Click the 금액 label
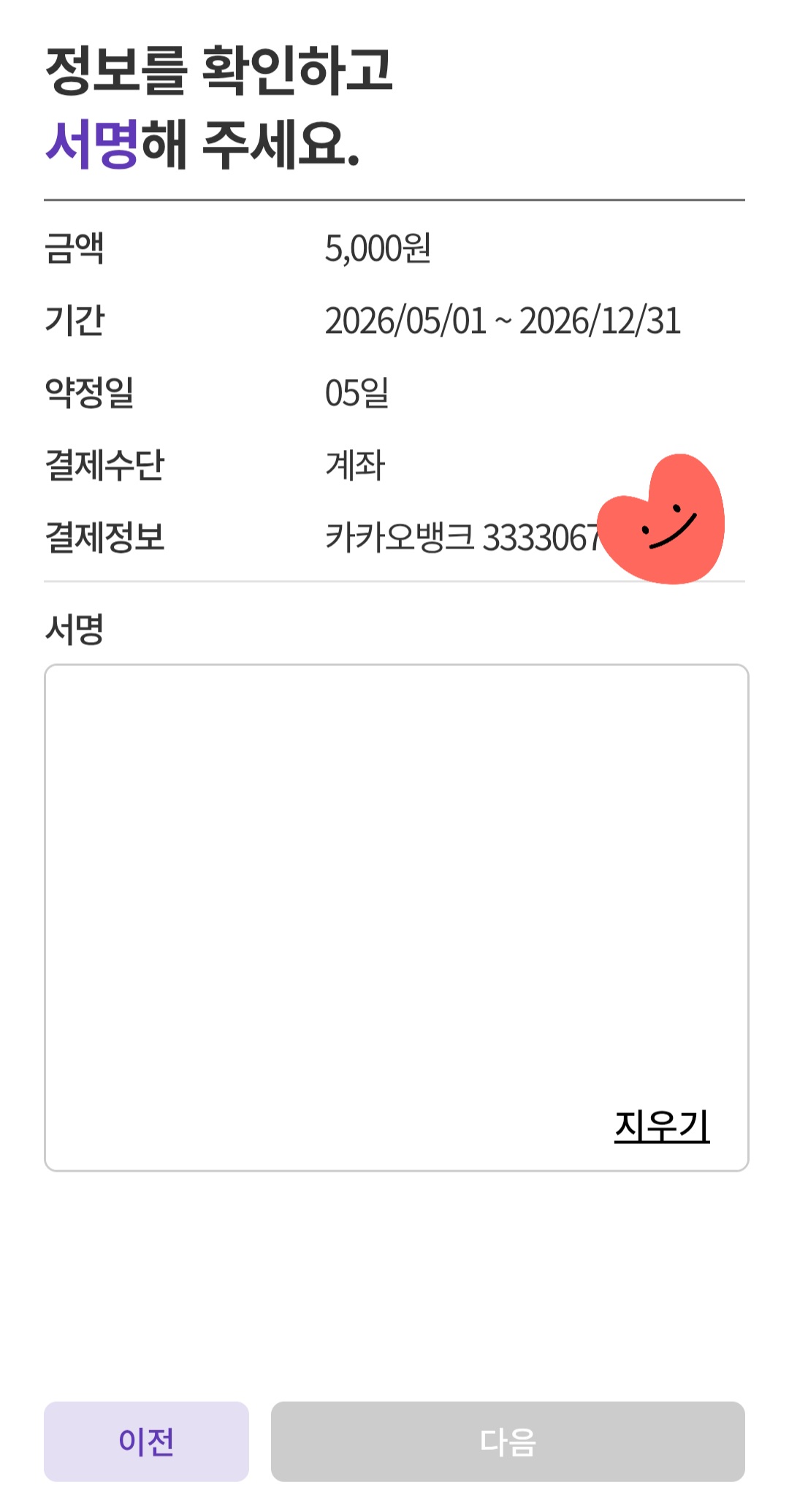The height and width of the screenshot is (1512, 789). (73, 248)
